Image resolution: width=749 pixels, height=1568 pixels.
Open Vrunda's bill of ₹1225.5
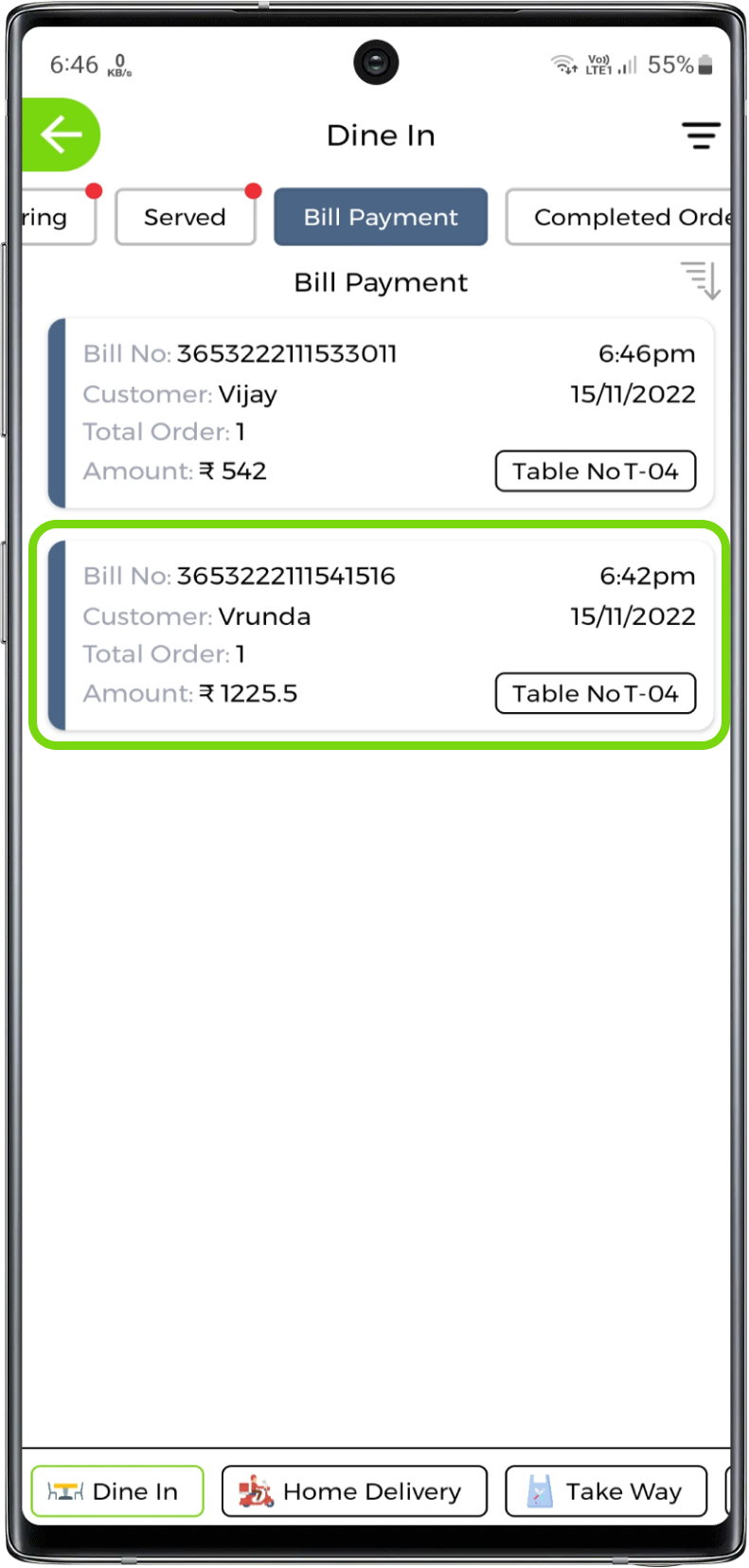pos(381,635)
